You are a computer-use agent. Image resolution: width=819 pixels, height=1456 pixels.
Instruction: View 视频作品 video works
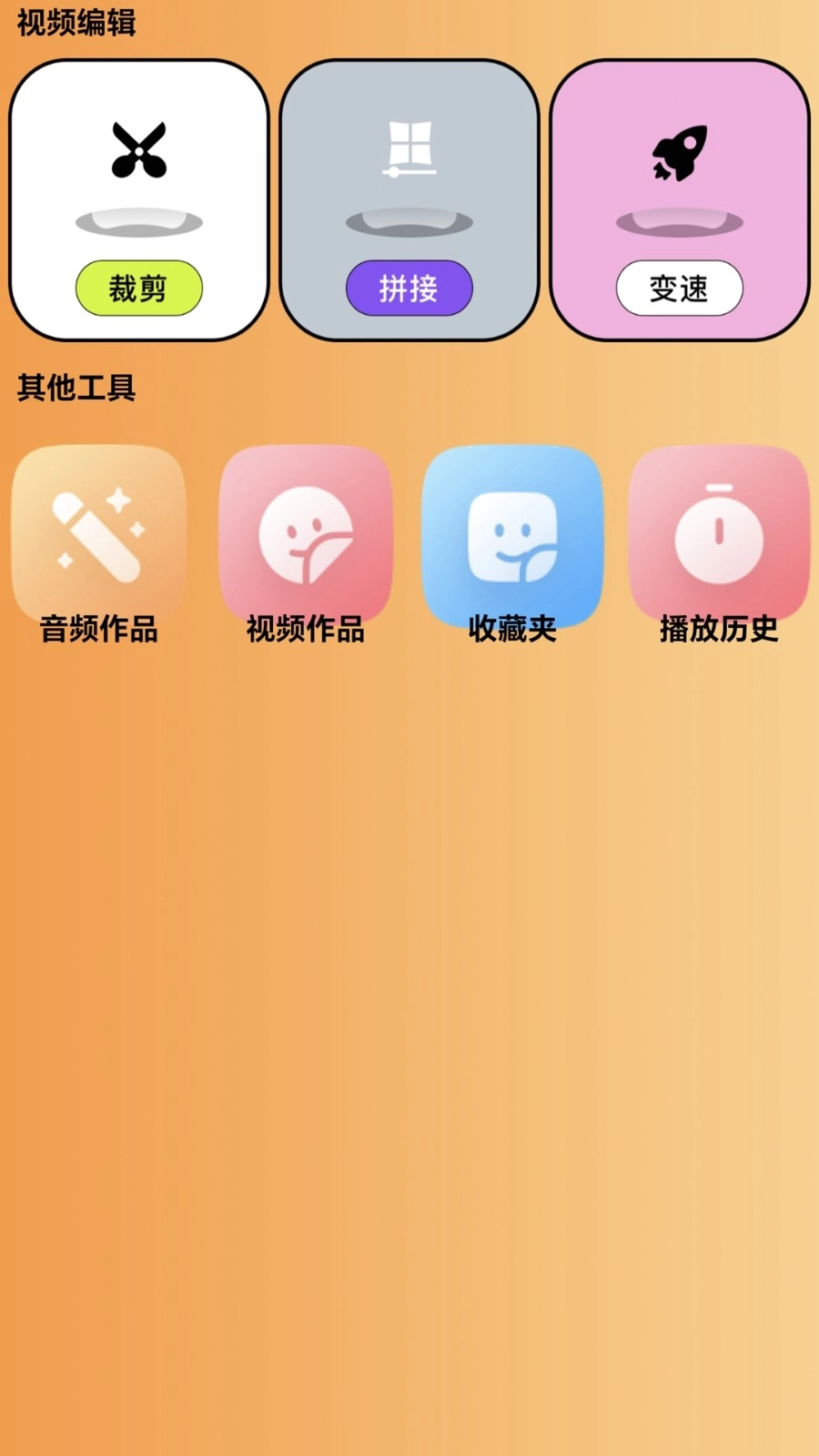coord(305,541)
